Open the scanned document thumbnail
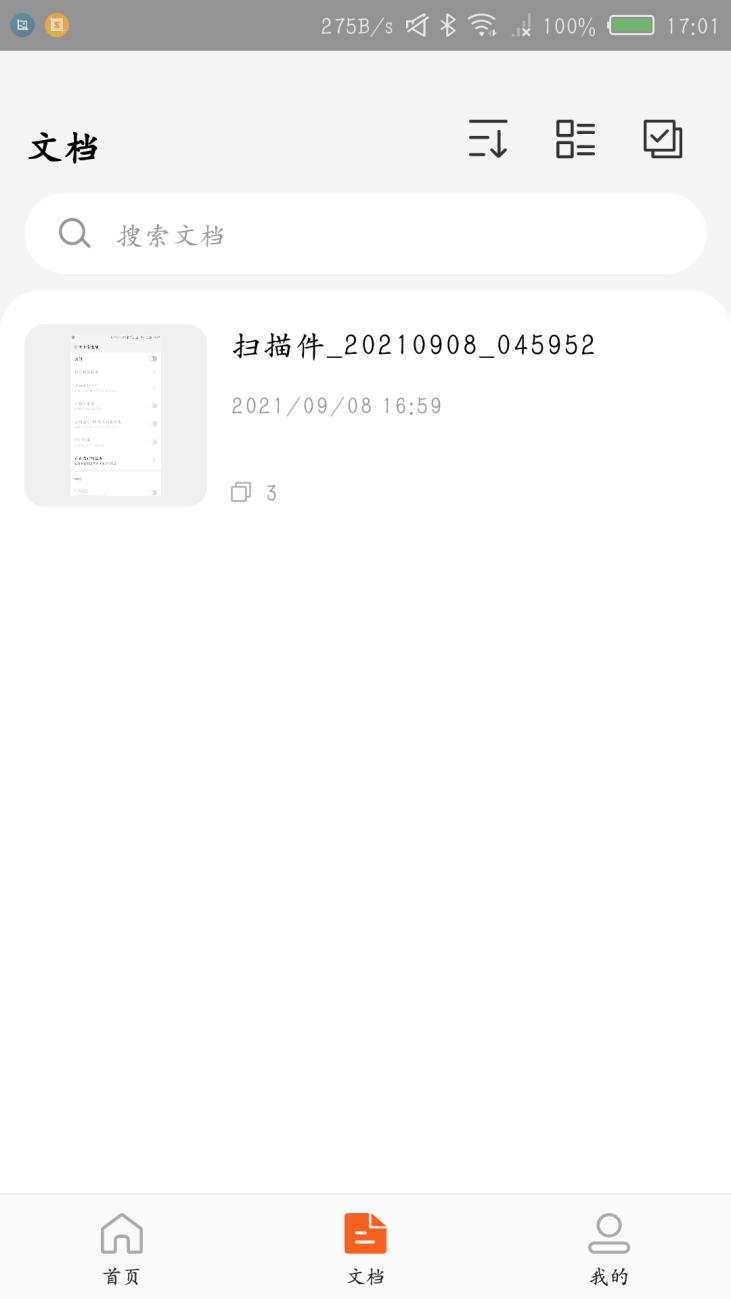 pyautogui.click(x=115, y=414)
